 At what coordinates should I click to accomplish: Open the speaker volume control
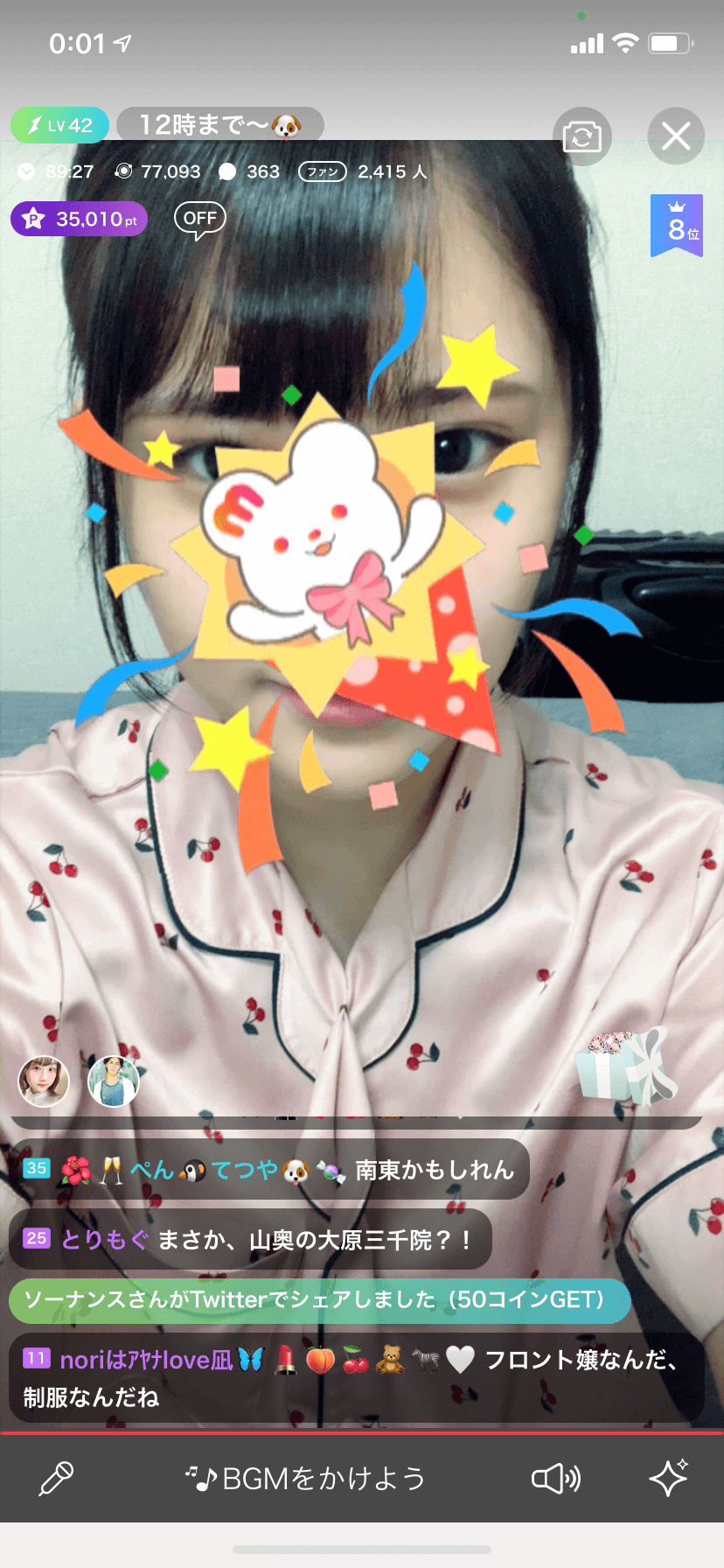pos(555,1478)
